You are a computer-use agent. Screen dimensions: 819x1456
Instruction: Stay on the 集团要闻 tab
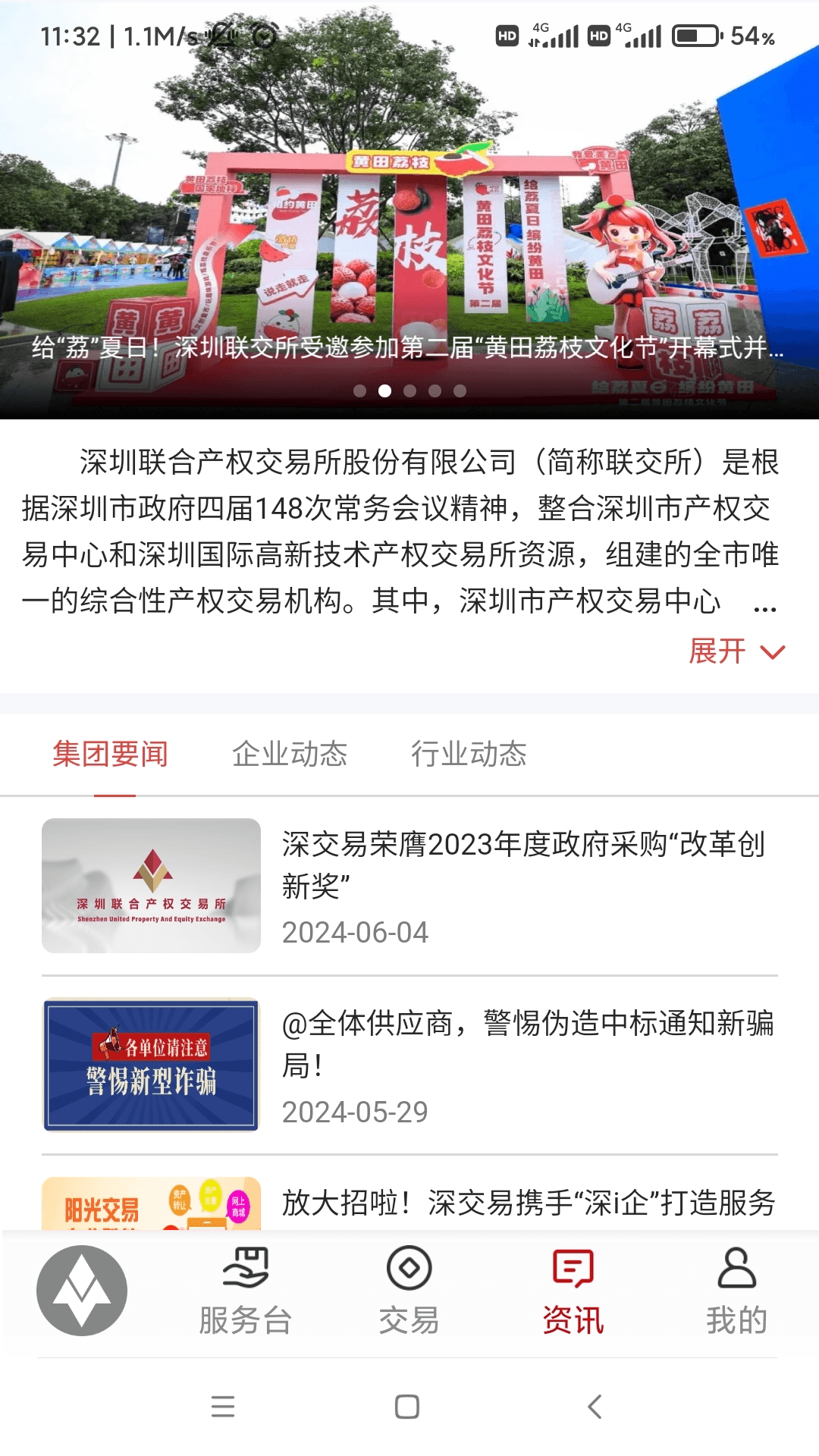[111, 755]
